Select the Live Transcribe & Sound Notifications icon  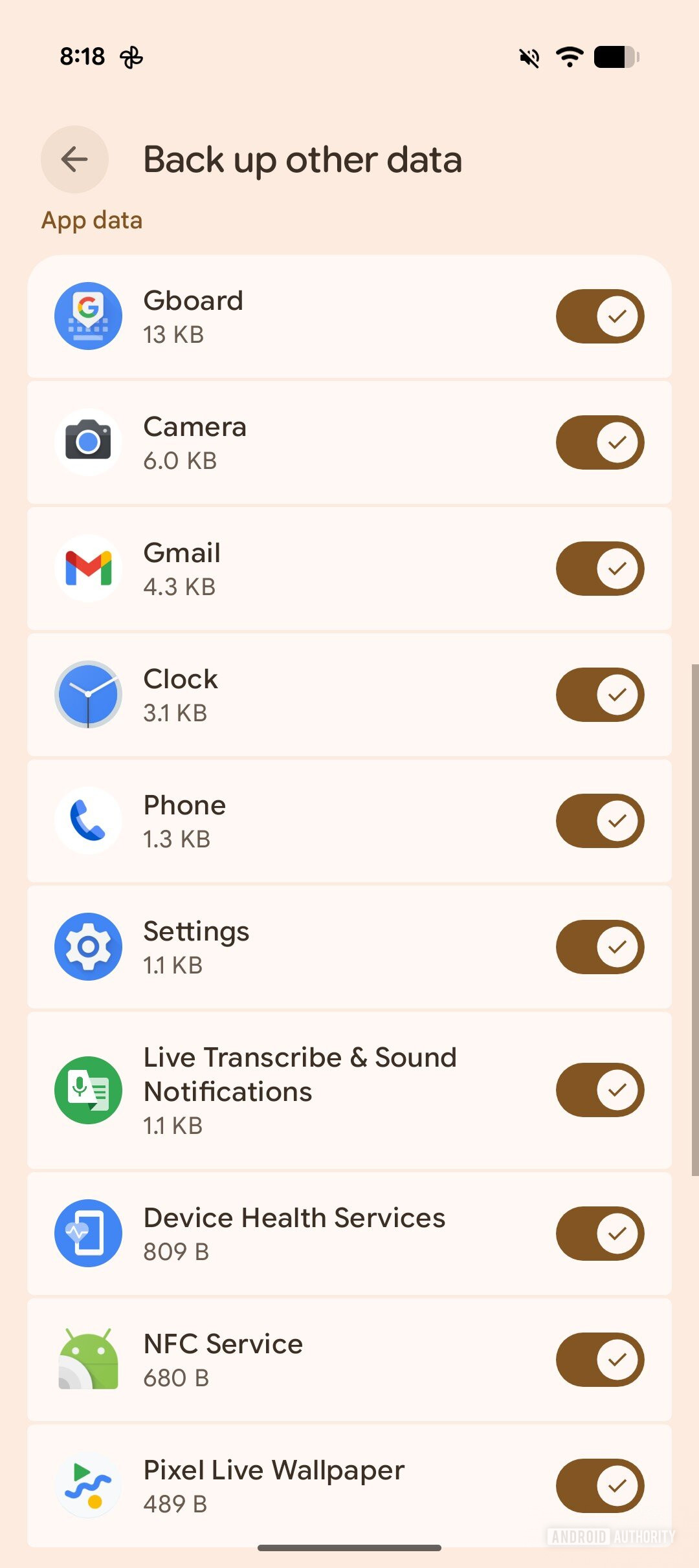coord(88,1090)
